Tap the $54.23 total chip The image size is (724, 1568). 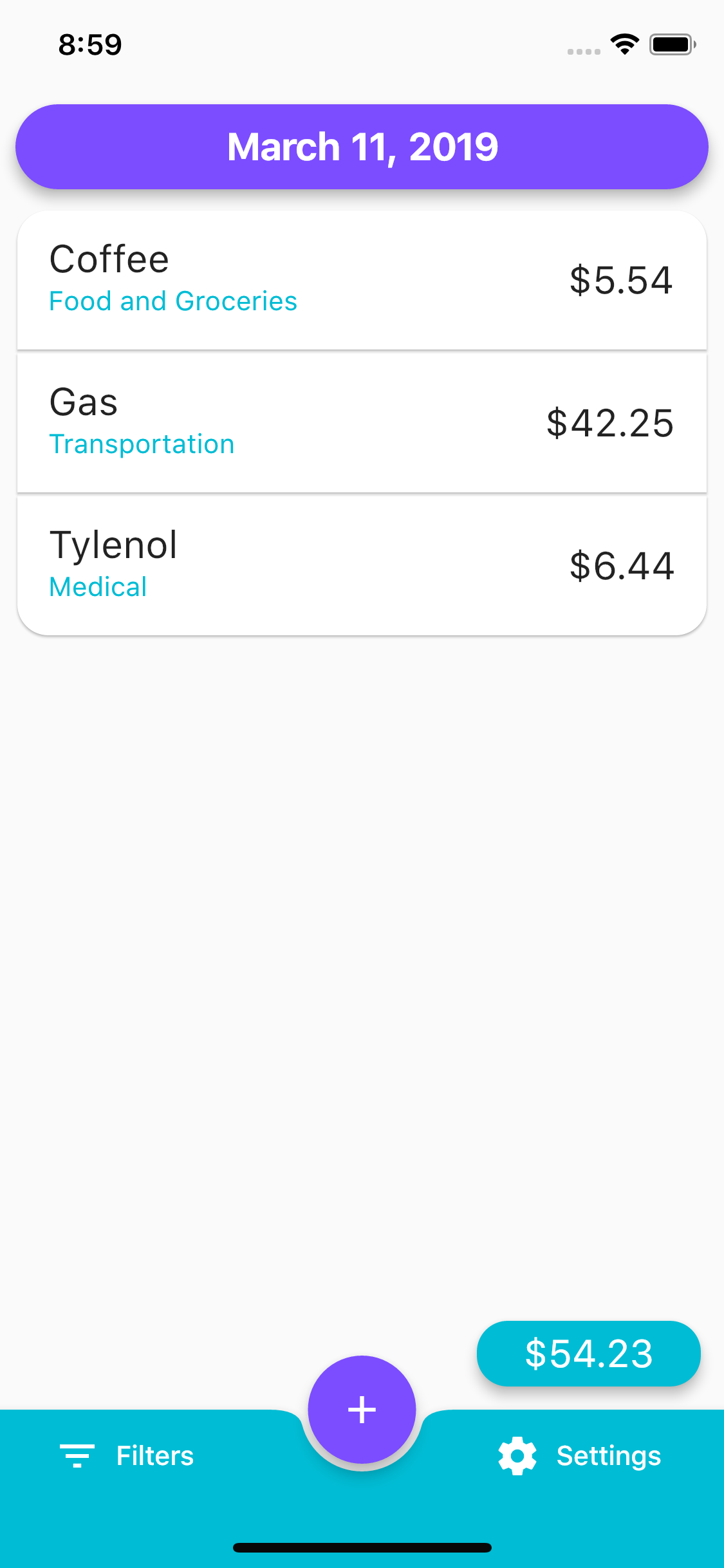click(x=588, y=1353)
